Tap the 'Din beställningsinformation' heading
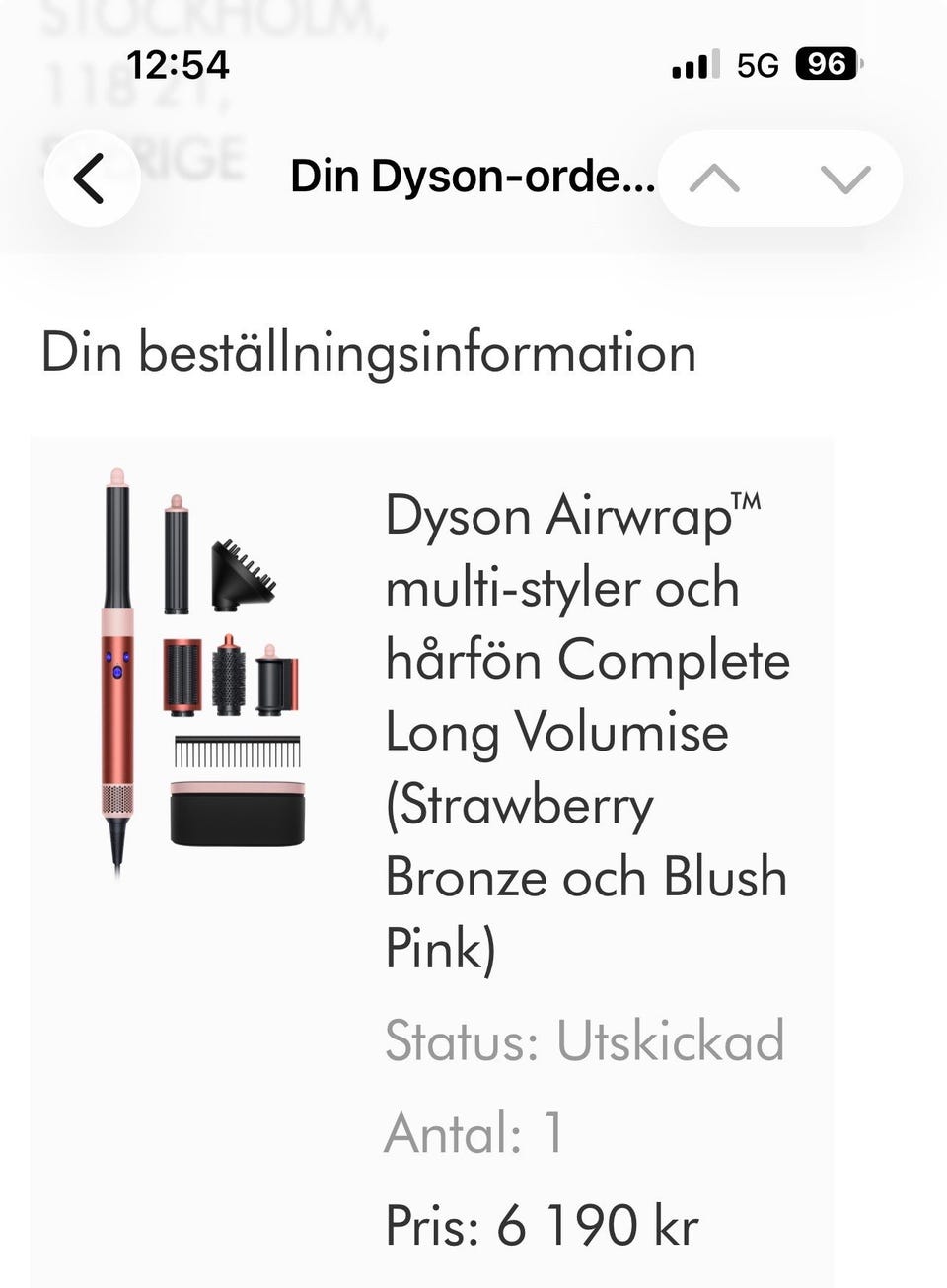 (x=368, y=353)
